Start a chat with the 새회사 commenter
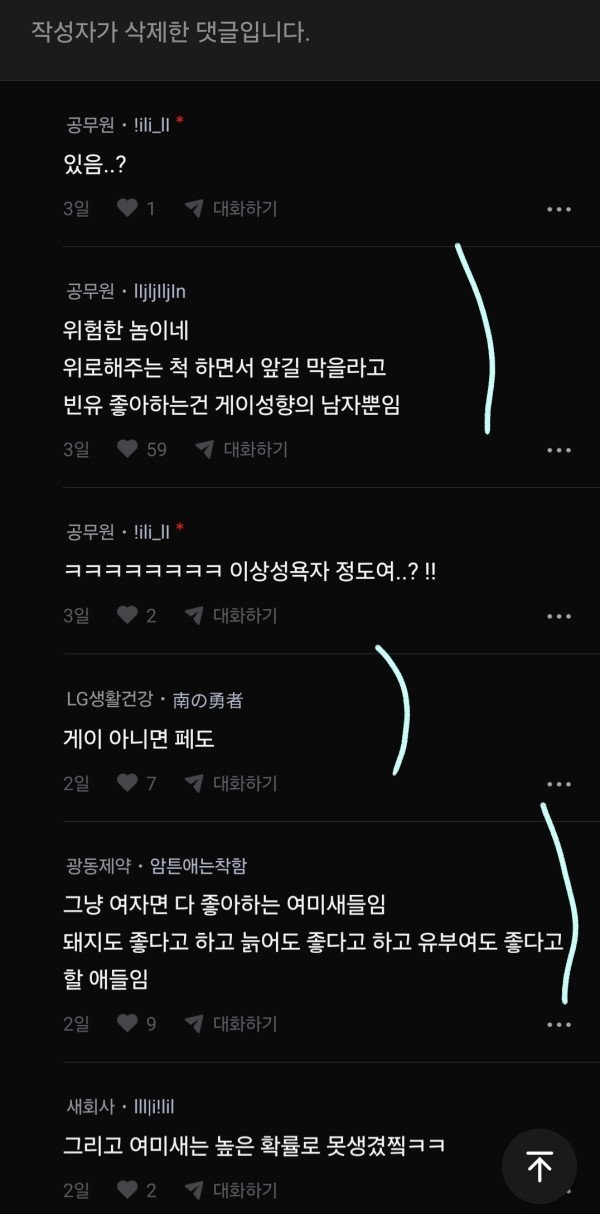 pyautogui.click(x=231, y=1190)
